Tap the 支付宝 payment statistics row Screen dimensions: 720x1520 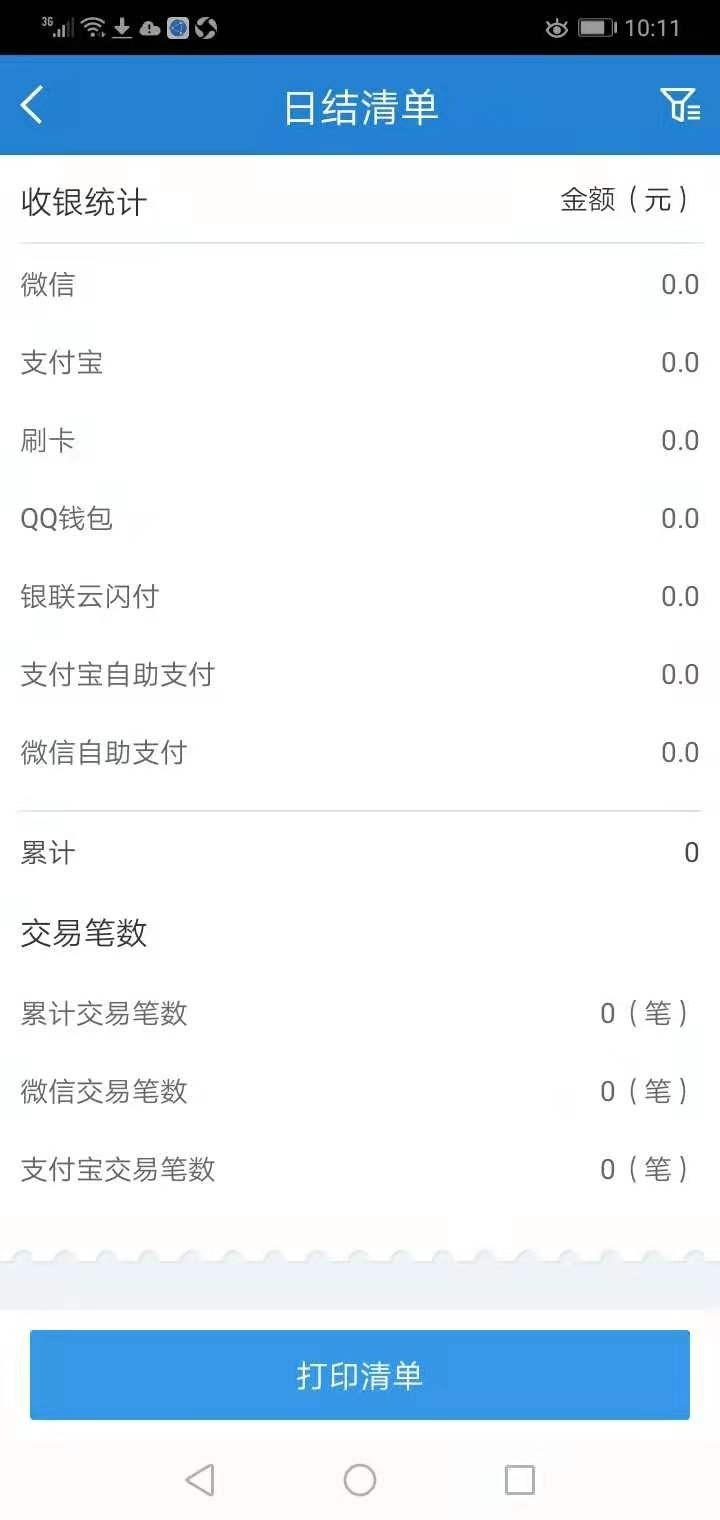click(x=360, y=362)
